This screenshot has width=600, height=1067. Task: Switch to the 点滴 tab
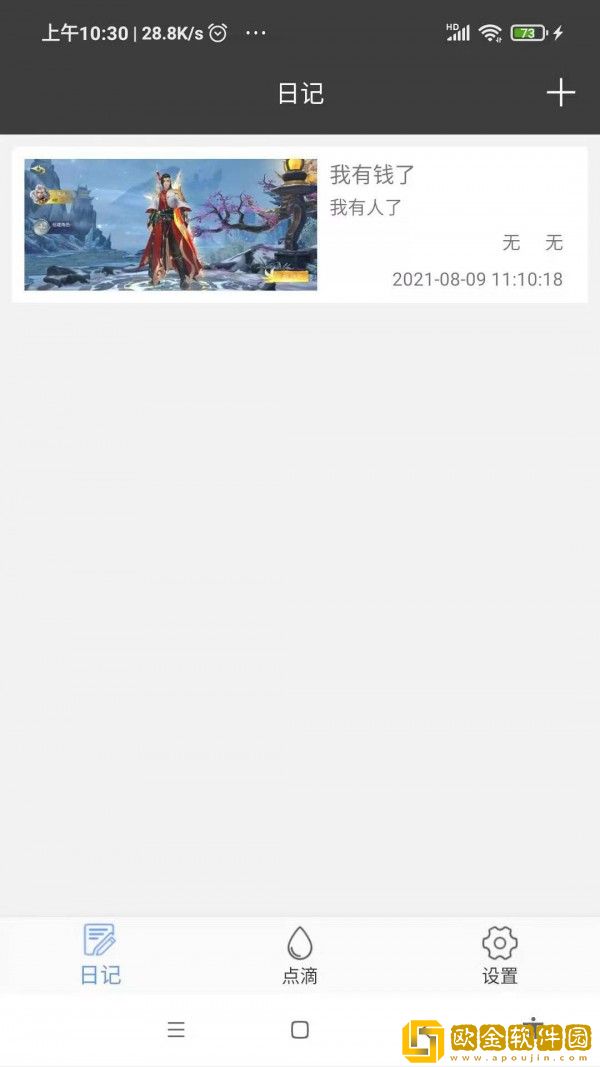pyautogui.click(x=300, y=955)
